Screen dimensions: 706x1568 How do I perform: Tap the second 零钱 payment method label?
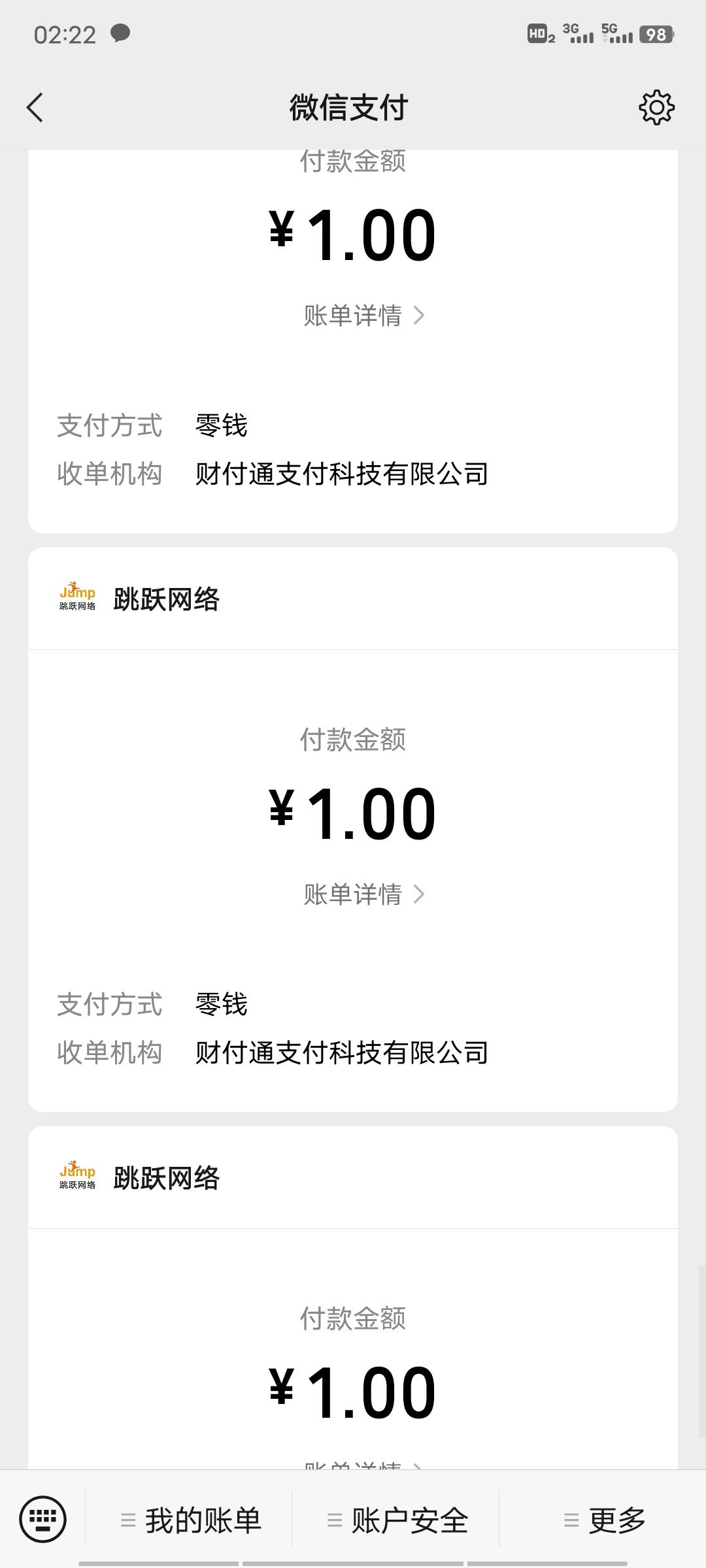pos(221,1005)
